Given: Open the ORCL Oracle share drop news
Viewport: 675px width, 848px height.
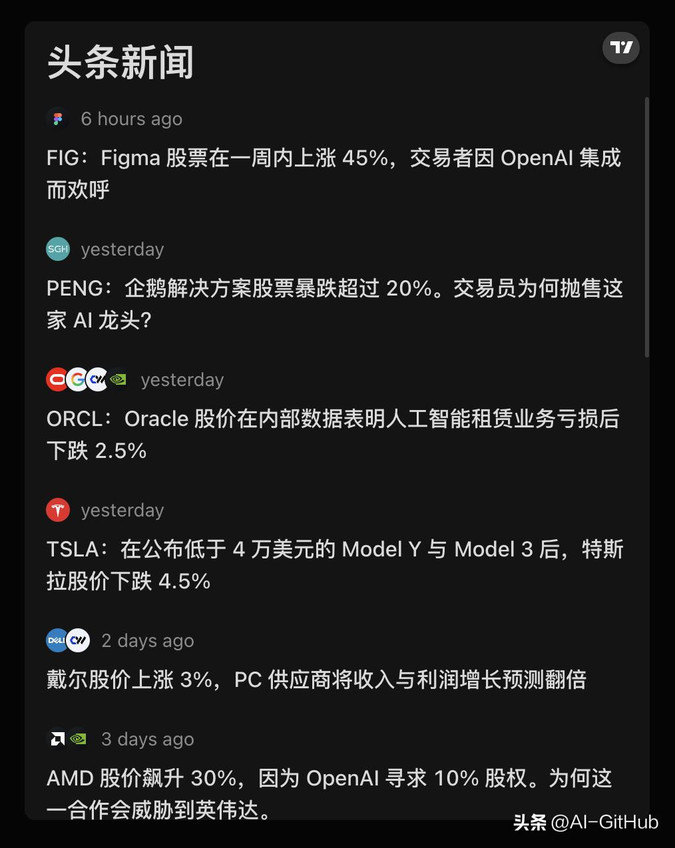Looking at the screenshot, I should coord(333,434).
